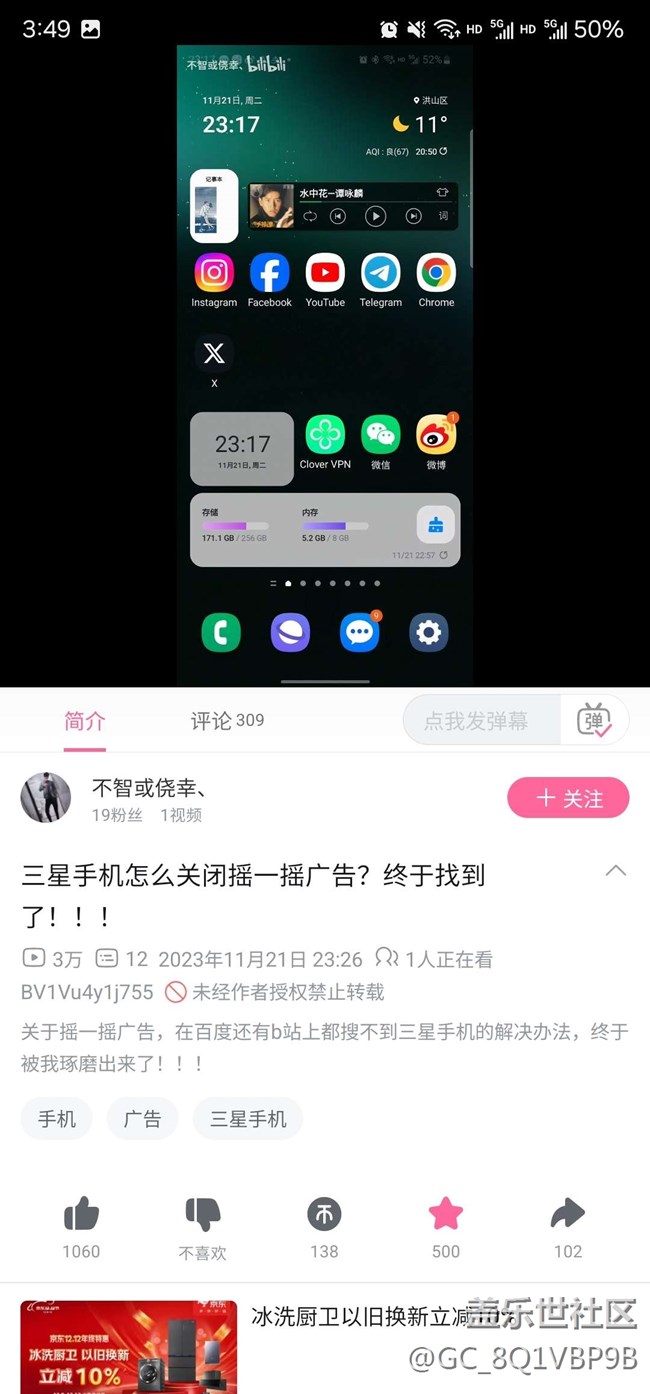Share this video via arrow icon
The width and height of the screenshot is (650, 1394).
[567, 1215]
